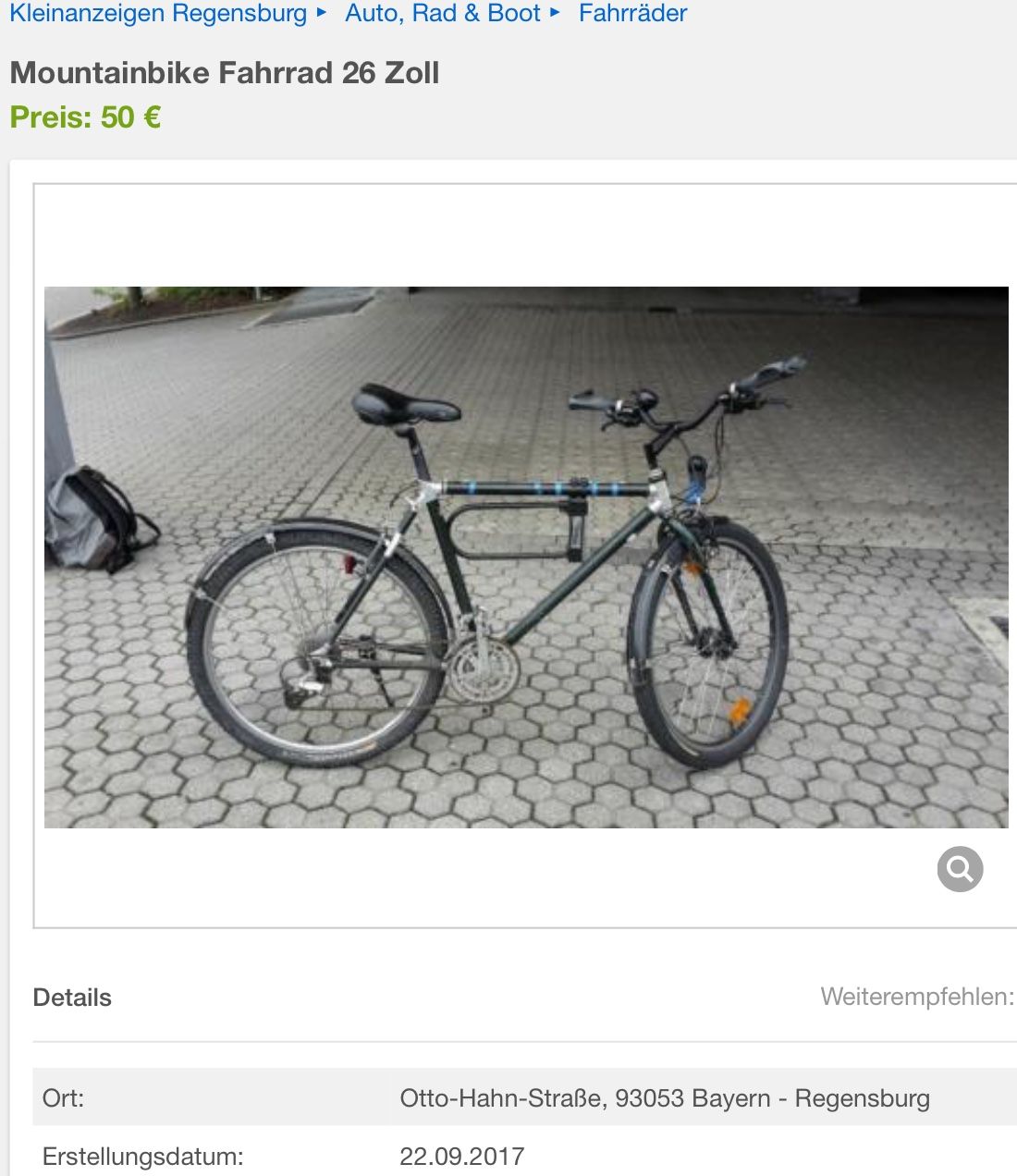Enlarge photo with the magnifier icon
Image resolution: width=1017 pixels, height=1176 pixels.
[960, 869]
